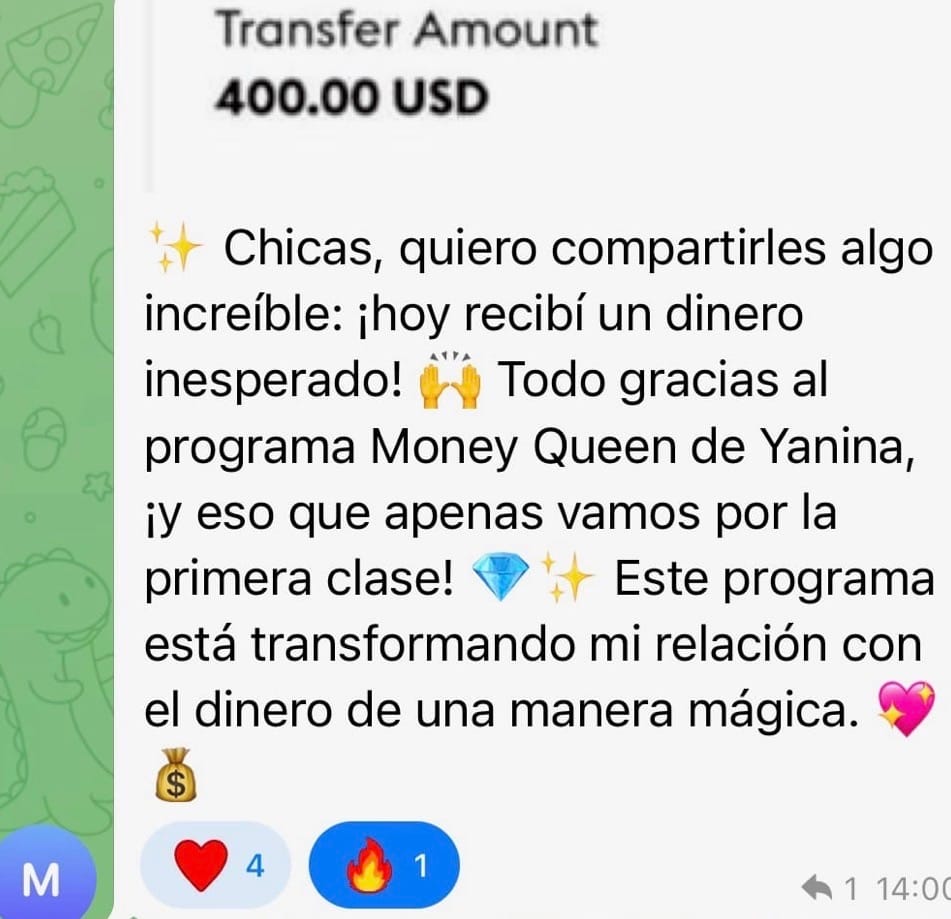The height and width of the screenshot is (919, 951).
Task: Tap the red heart reaction chip
Action: point(214,864)
